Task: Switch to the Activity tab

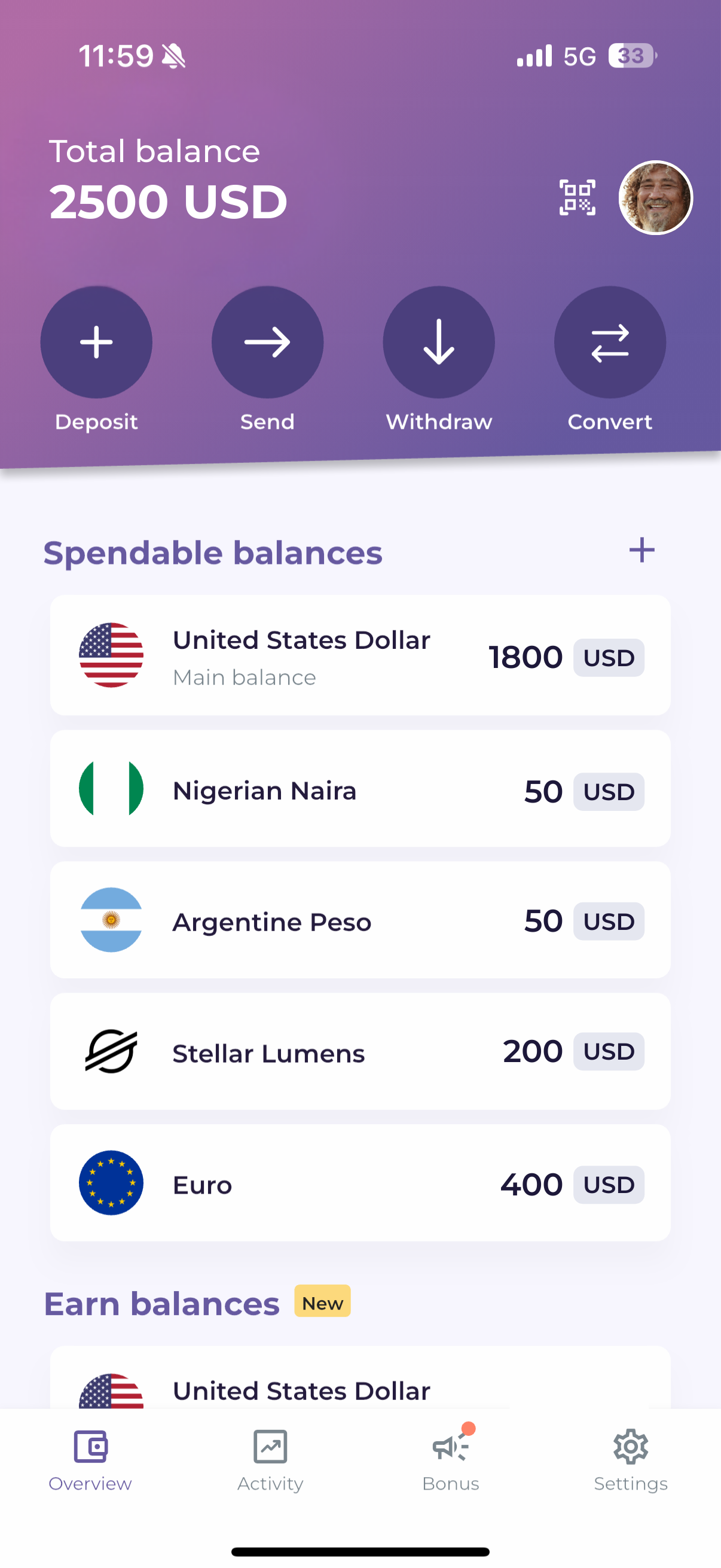Action: point(270,1460)
